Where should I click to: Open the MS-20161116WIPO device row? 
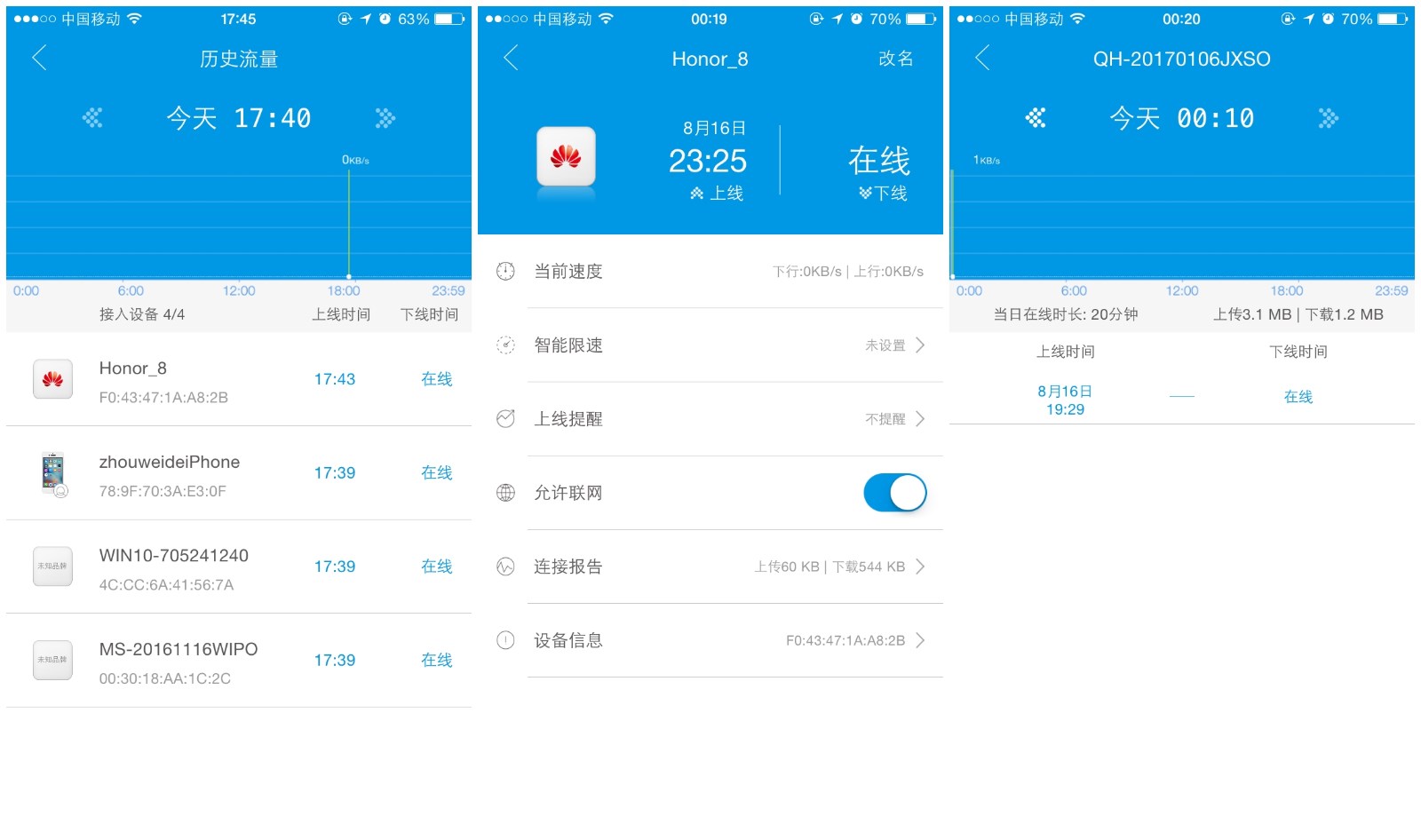click(238, 662)
